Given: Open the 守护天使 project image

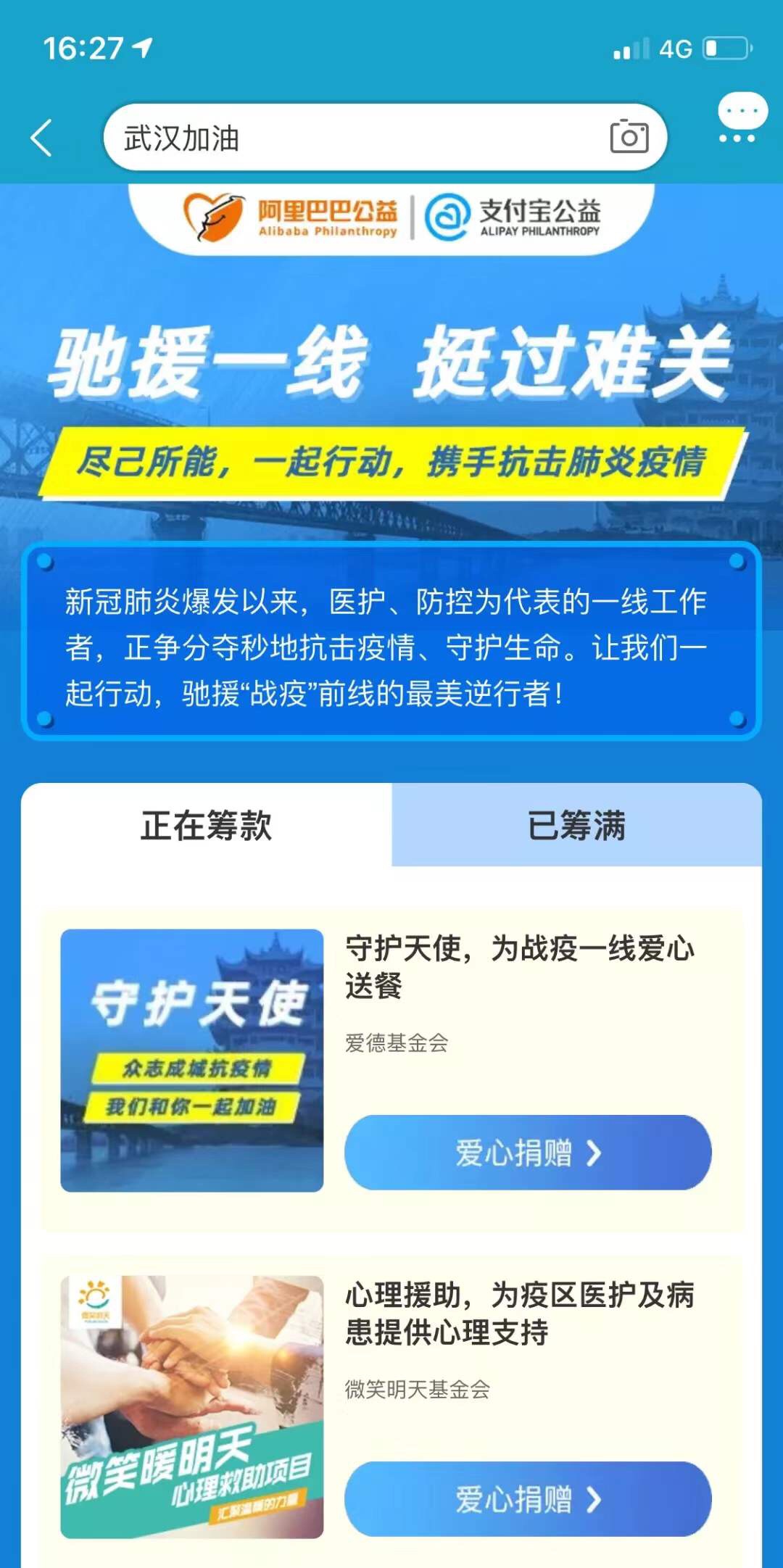Looking at the screenshot, I should point(192,1061).
